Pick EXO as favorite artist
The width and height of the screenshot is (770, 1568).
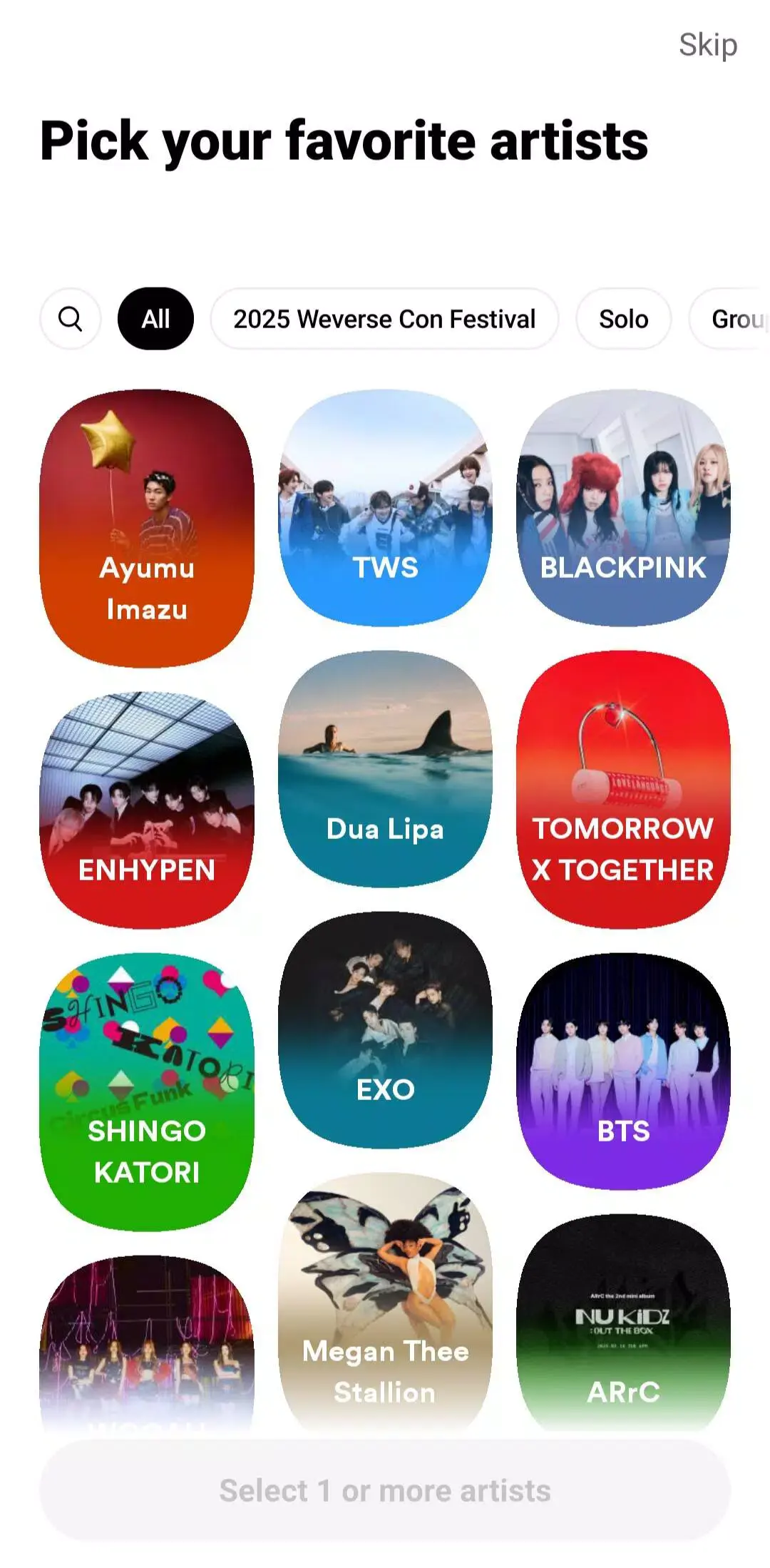click(x=385, y=1030)
